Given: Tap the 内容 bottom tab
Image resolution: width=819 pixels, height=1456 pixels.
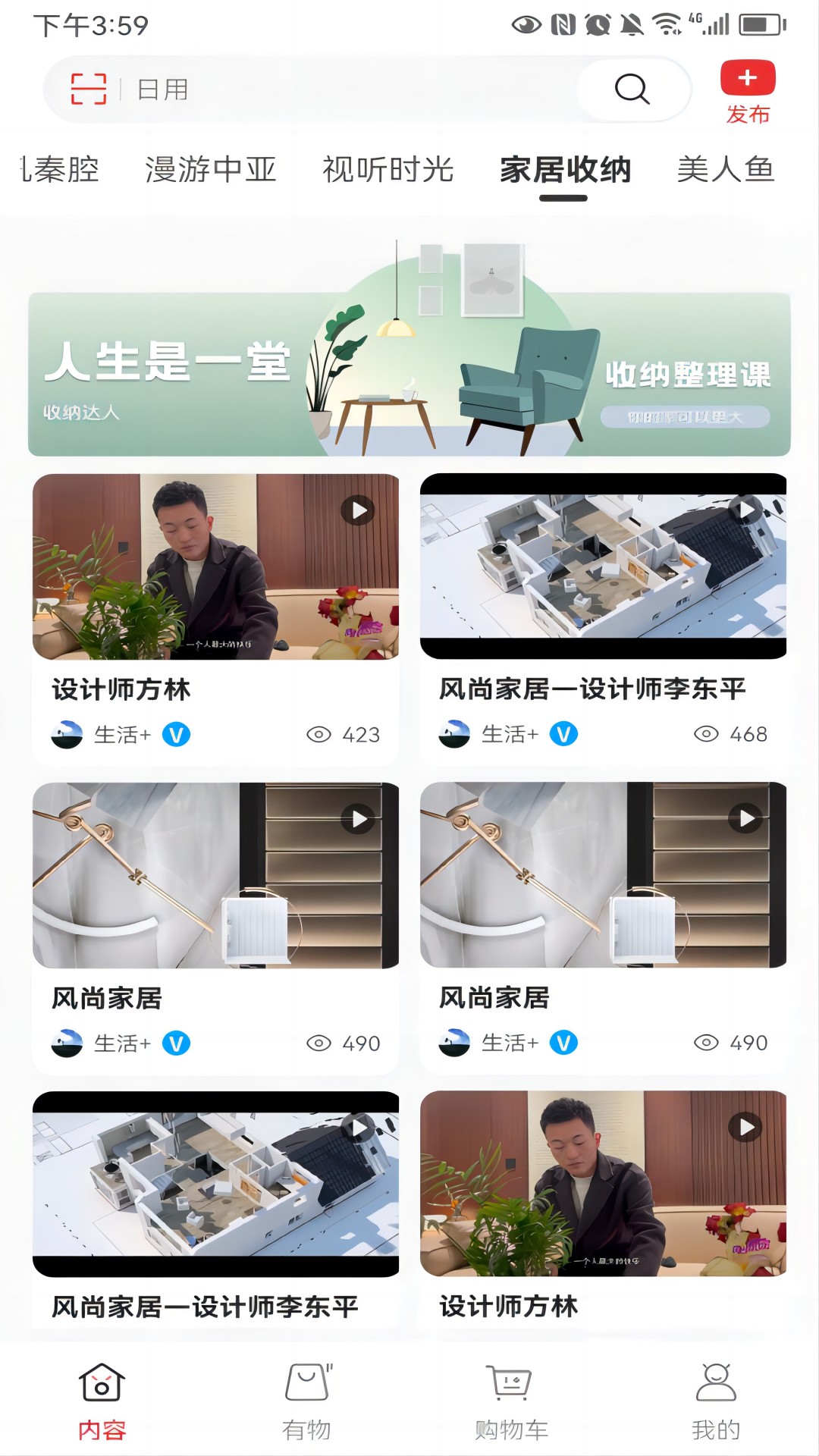Looking at the screenshot, I should (x=102, y=1401).
